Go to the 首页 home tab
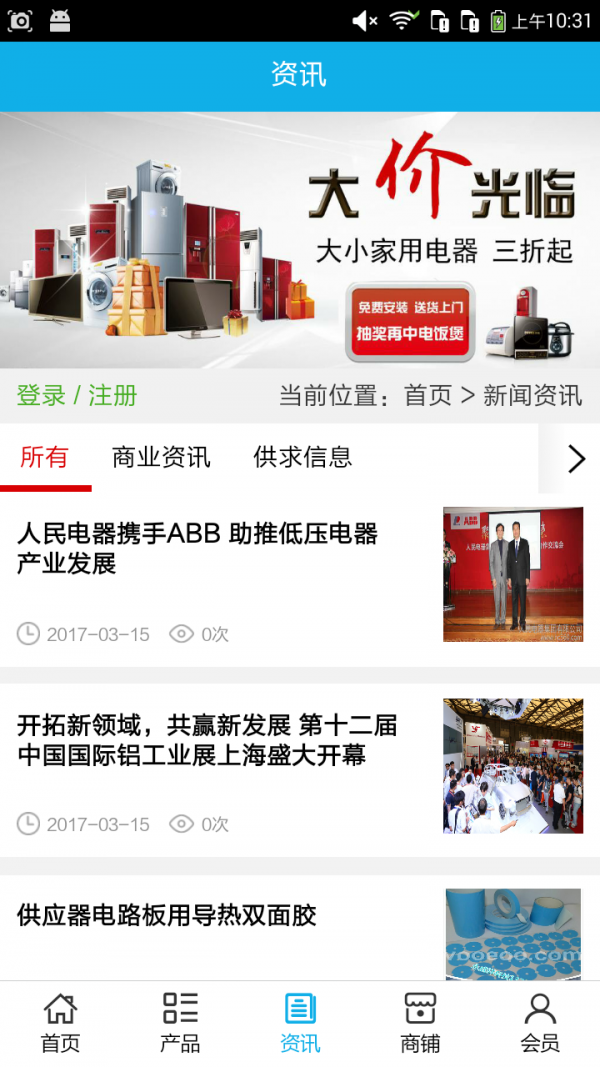 pos(60,1022)
